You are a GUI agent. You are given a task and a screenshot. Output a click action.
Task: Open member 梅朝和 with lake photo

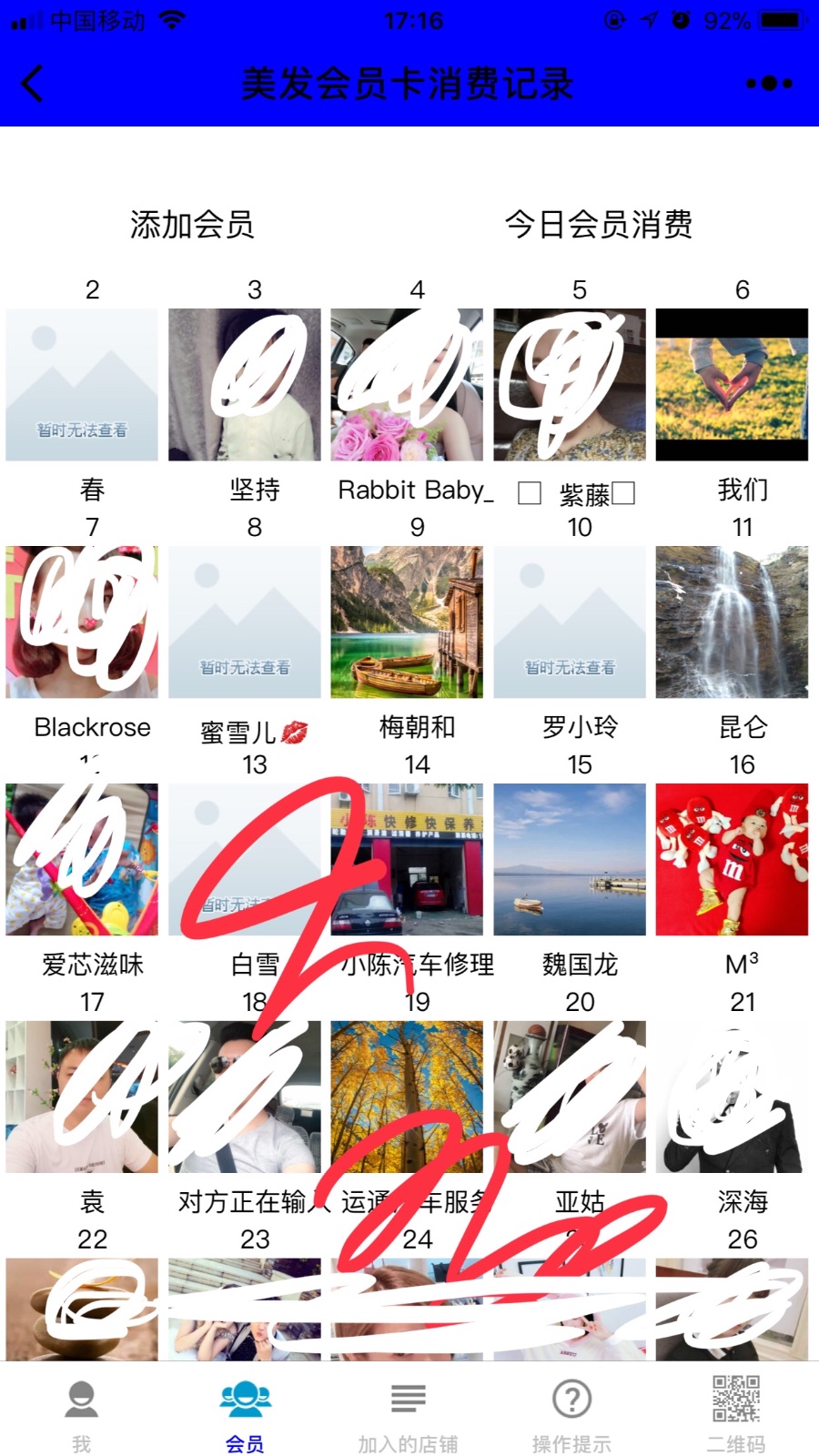pos(407,622)
